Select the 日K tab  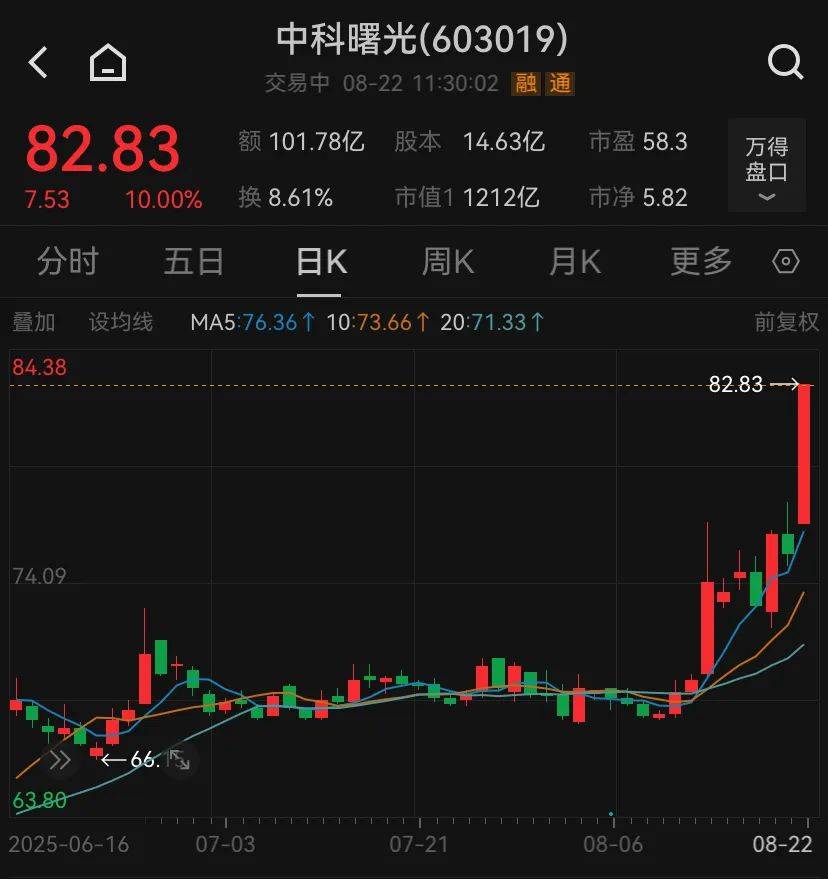click(321, 262)
